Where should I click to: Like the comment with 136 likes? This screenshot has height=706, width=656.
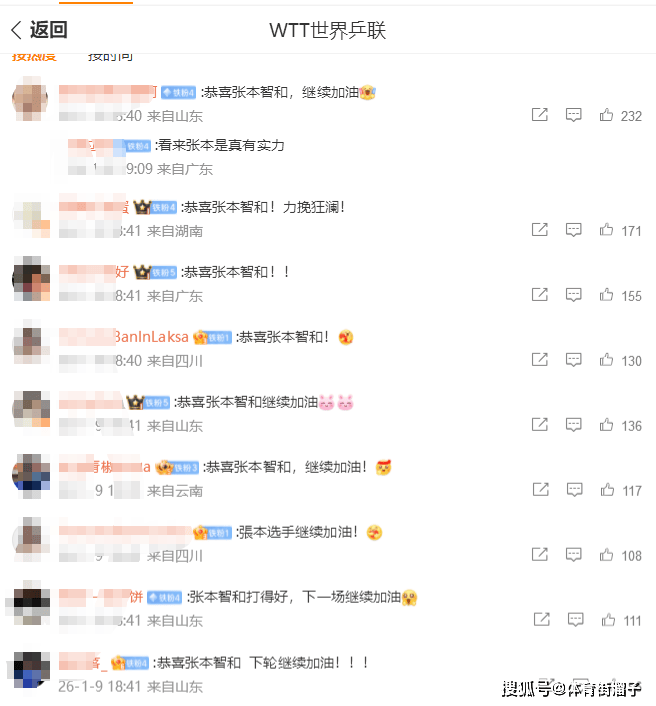click(606, 425)
